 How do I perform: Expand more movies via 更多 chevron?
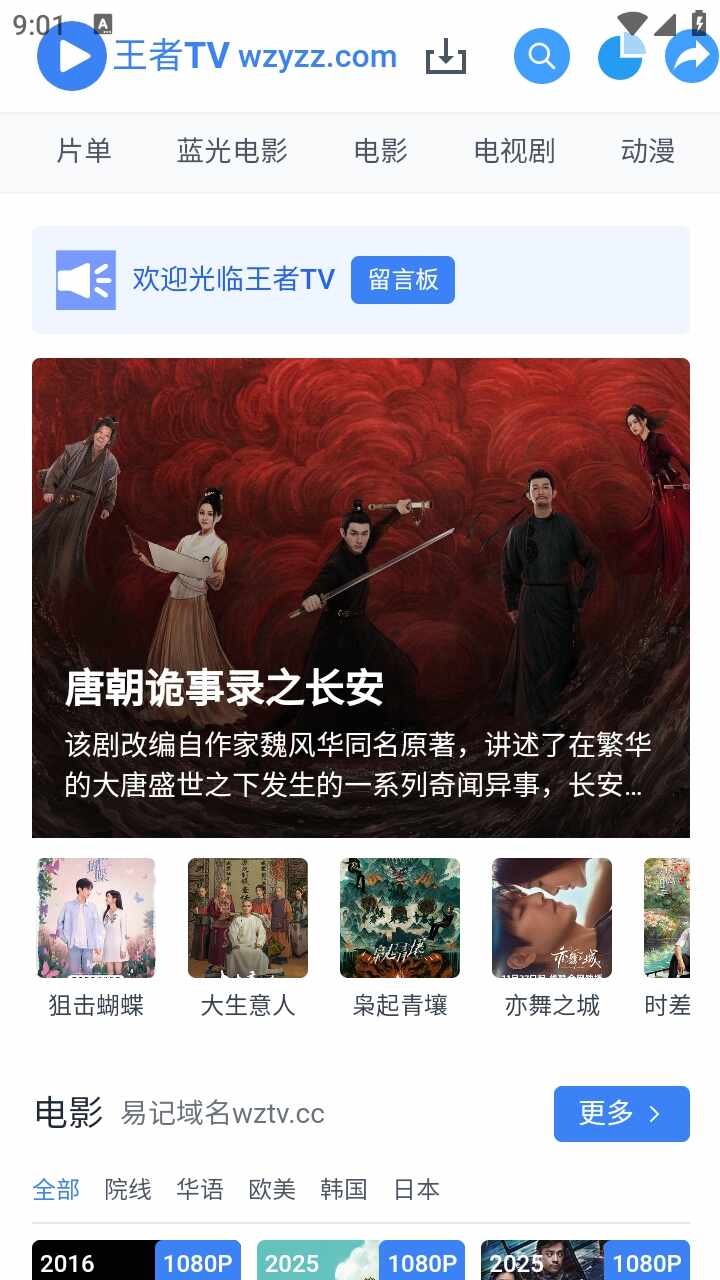click(x=621, y=1113)
